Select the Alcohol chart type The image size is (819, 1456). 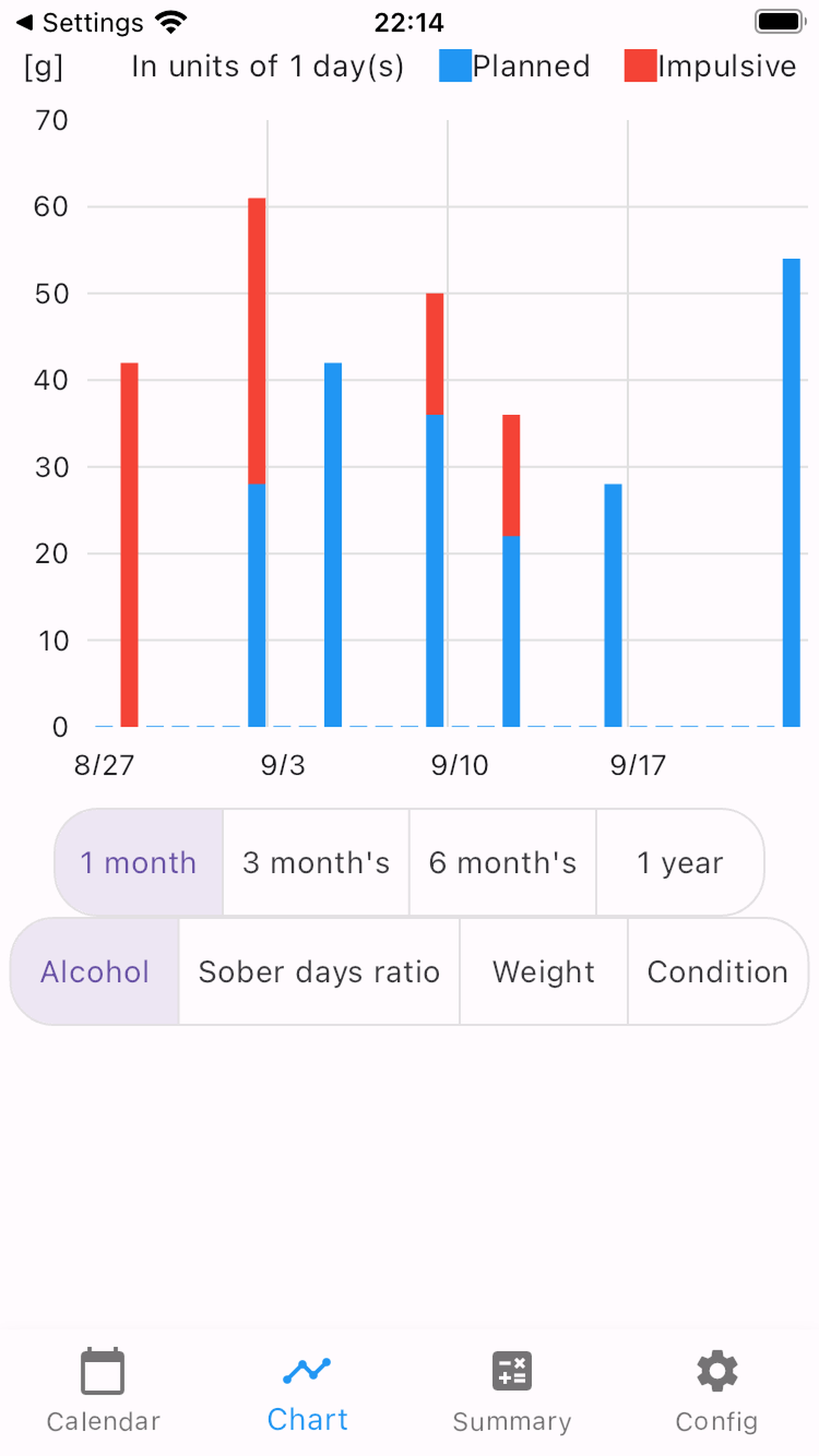(x=95, y=971)
